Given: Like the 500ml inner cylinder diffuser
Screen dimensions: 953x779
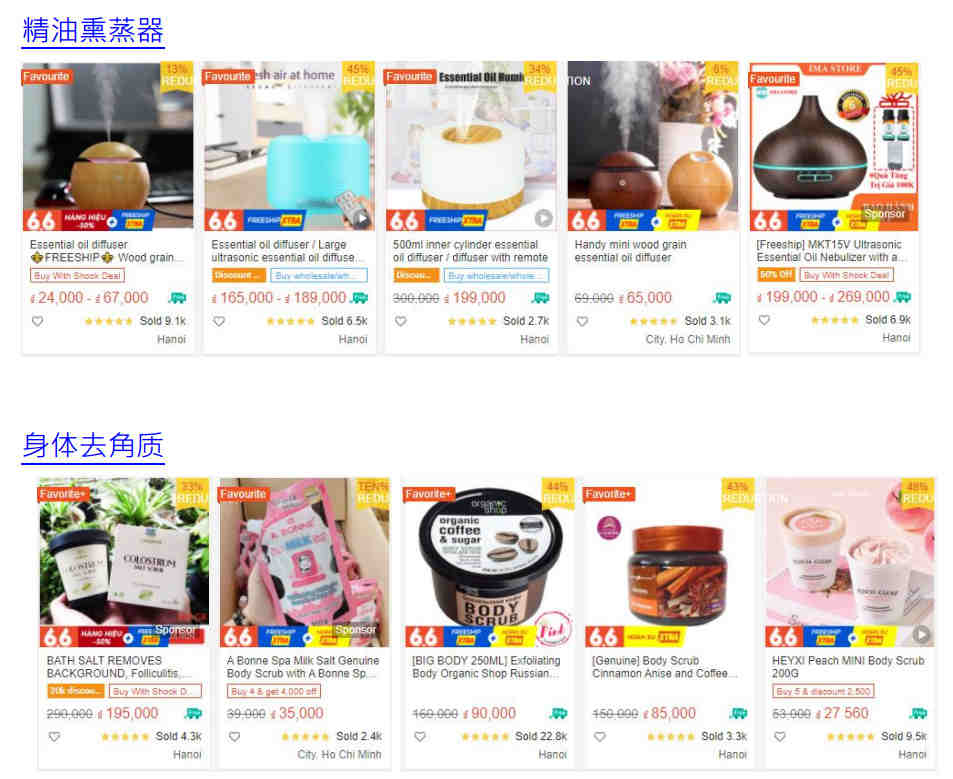Looking at the screenshot, I should coord(401,321).
